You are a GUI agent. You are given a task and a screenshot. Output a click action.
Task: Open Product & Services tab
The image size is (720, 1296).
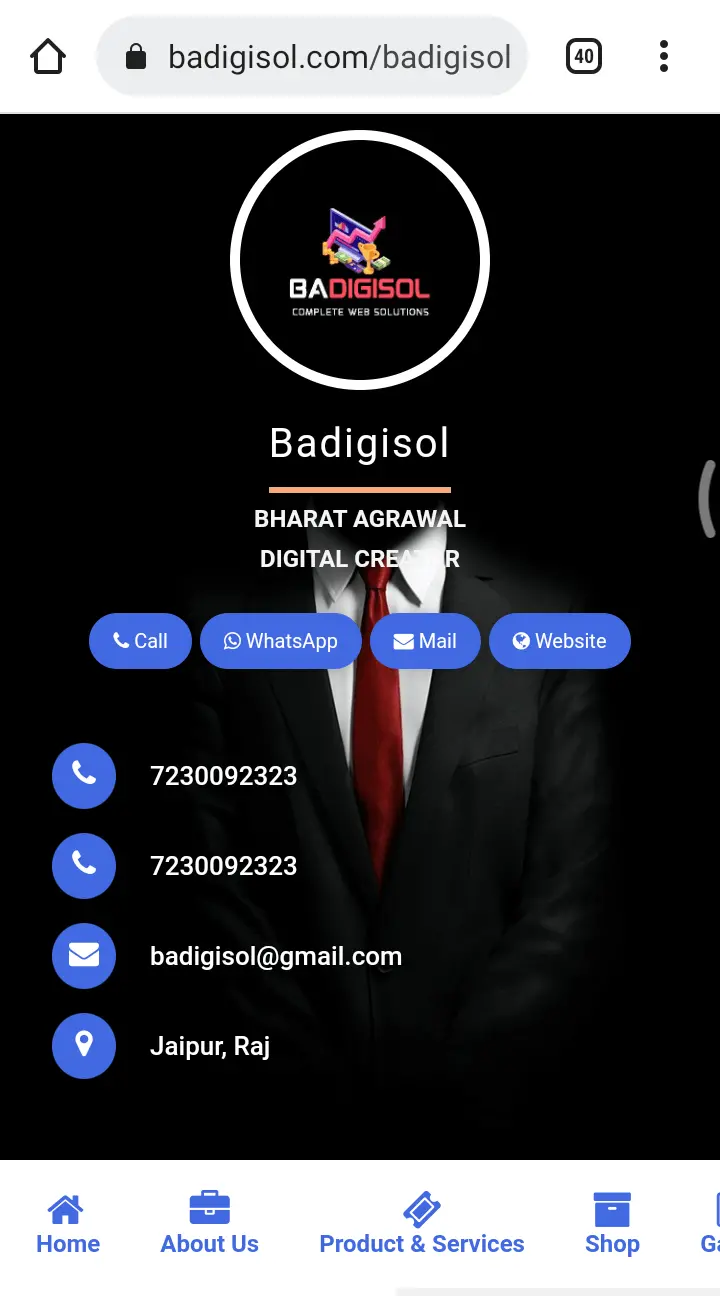422,1225
